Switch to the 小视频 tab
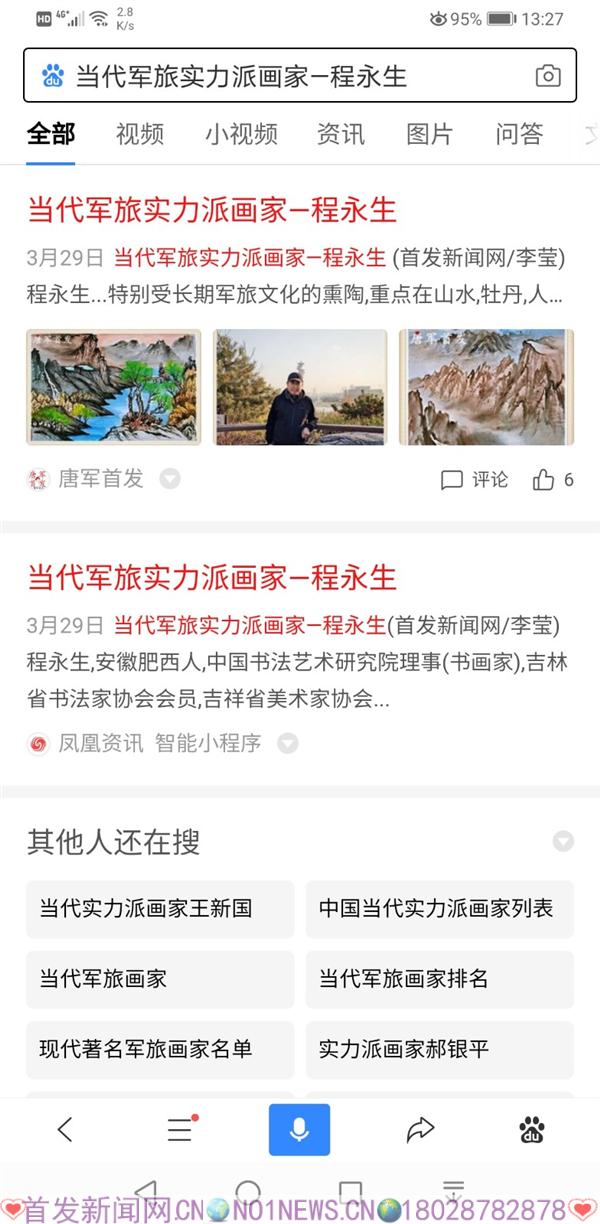600x1224 pixels. (241, 134)
